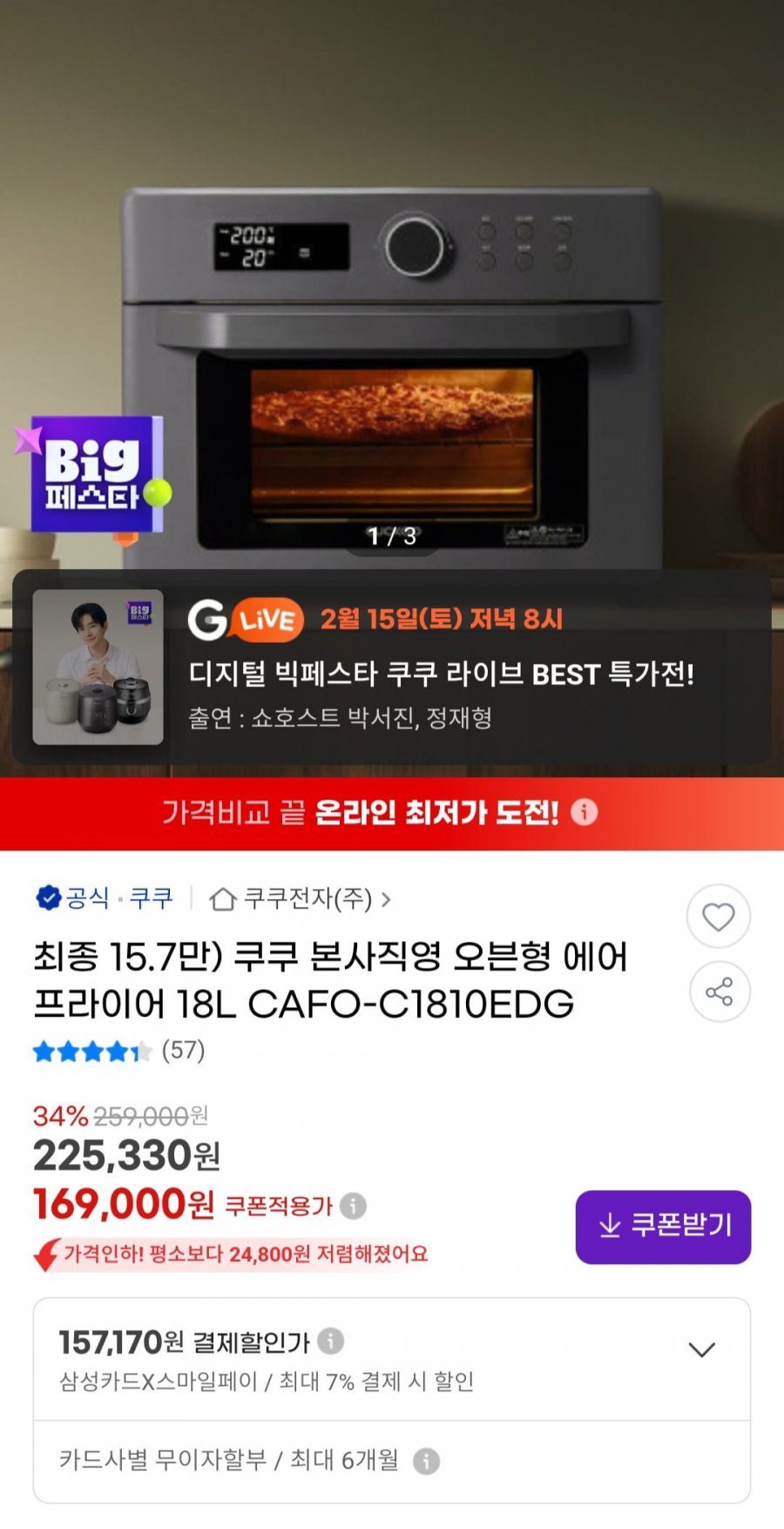View info about 카드사별 무이자할부
This screenshot has width=784, height=1529.
pos(426,1461)
